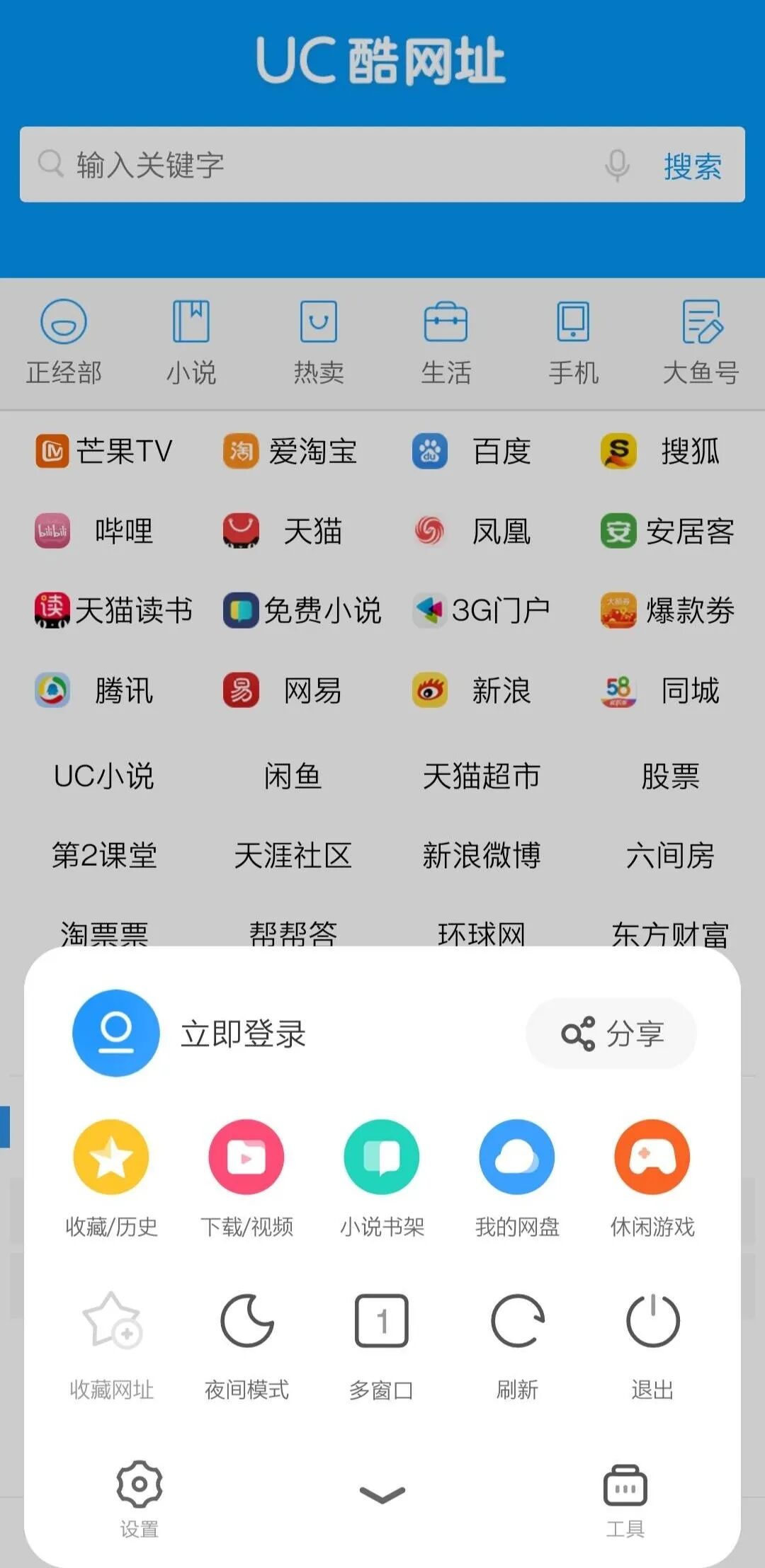Open 小说书架 novel bookshelf
Screen dimensions: 765x1568
382,1157
